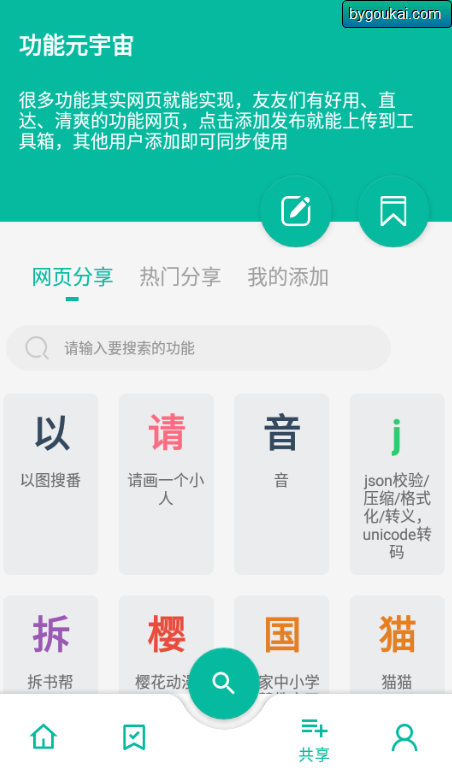Viewport: 452px width, 775px height.
Task: Open the 樱花动漫 card
Action: tap(166, 645)
